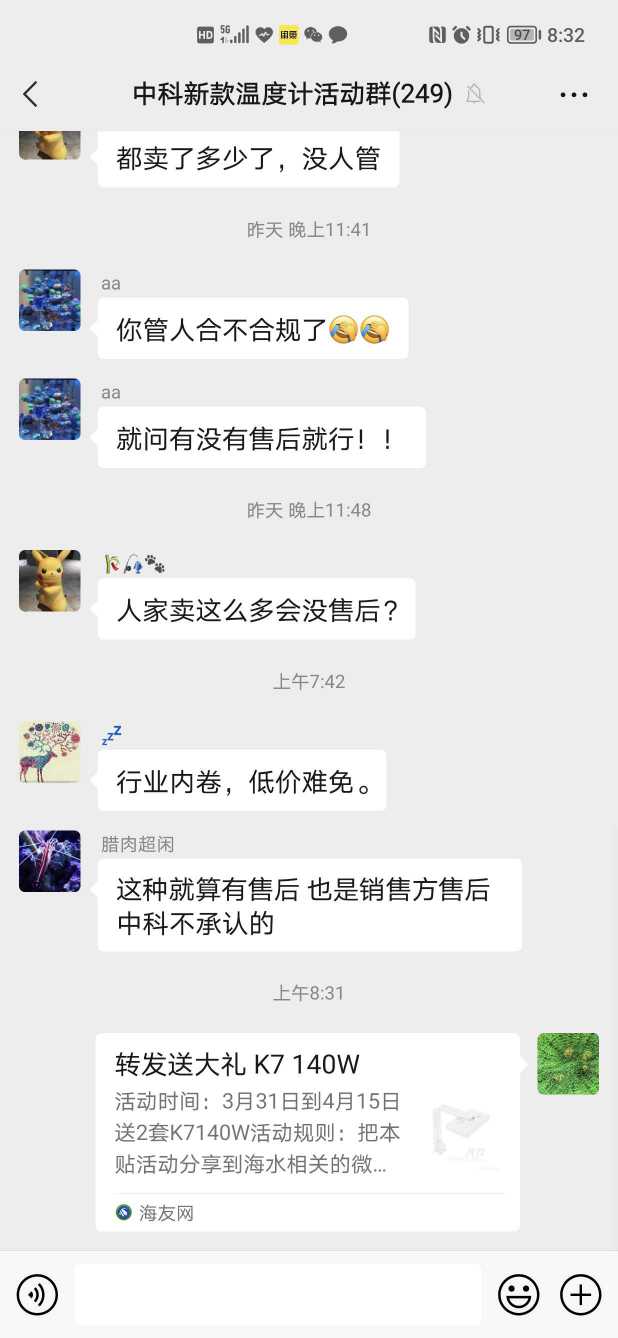Open aa's avatar beside 就问有没有售后就行
Image resolution: width=618 pixels, height=1338 pixels.
coord(50,409)
